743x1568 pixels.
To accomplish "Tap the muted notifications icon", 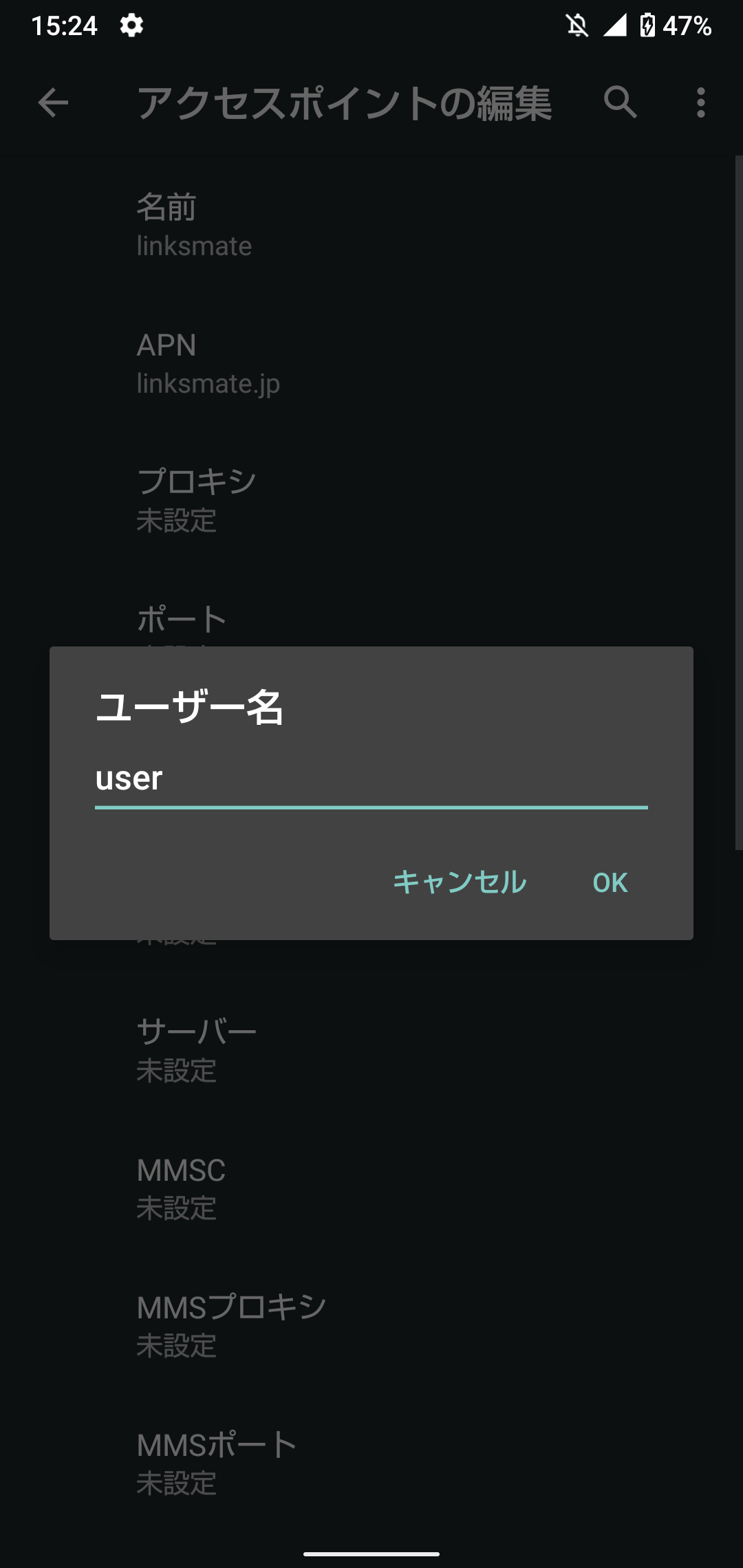I will pos(577,25).
